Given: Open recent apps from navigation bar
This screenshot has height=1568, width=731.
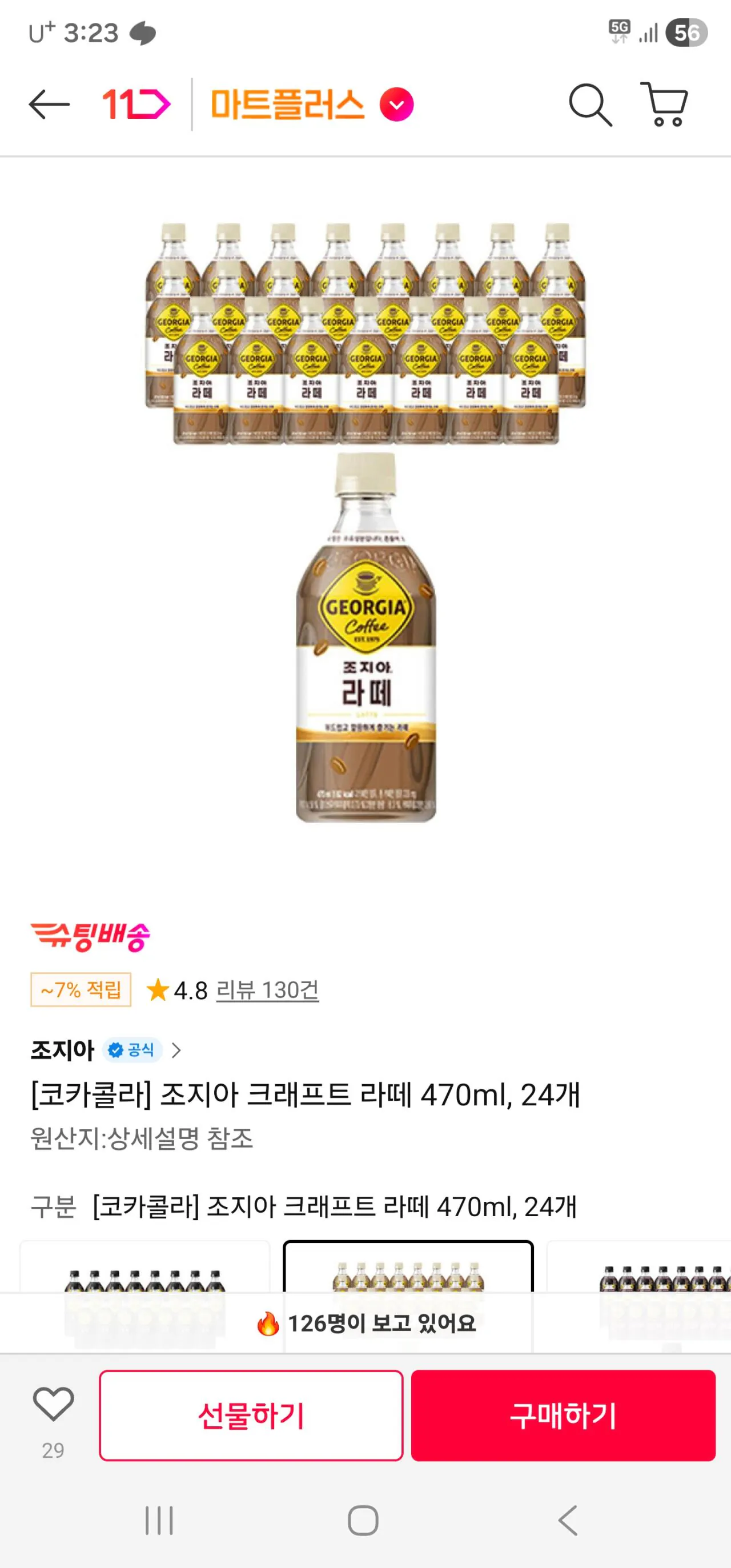Looking at the screenshot, I should (x=159, y=1521).
